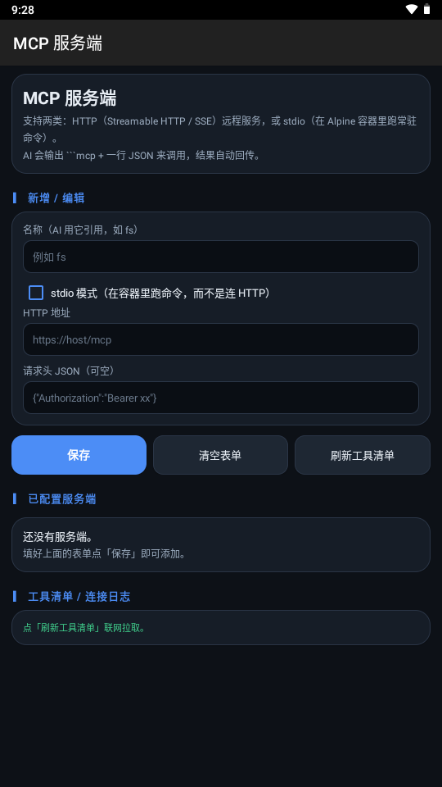Tap the 请求头 JSON input field
The image size is (442, 787).
click(x=221, y=398)
